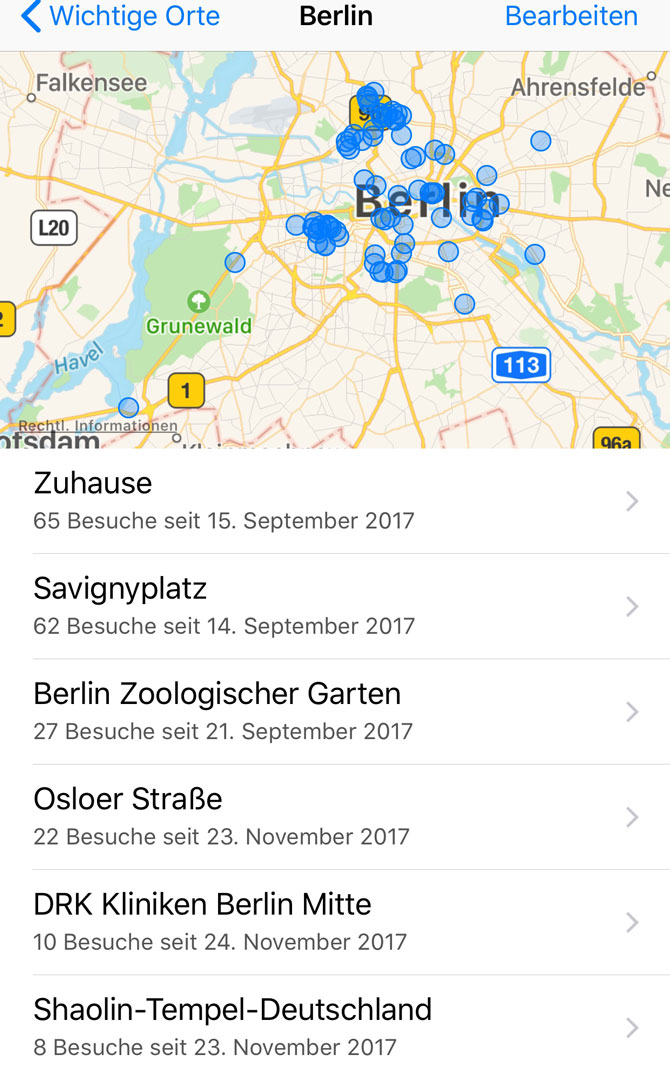Open the Zuhause location entry
The width and height of the screenshot is (670, 1078).
[335, 501]
